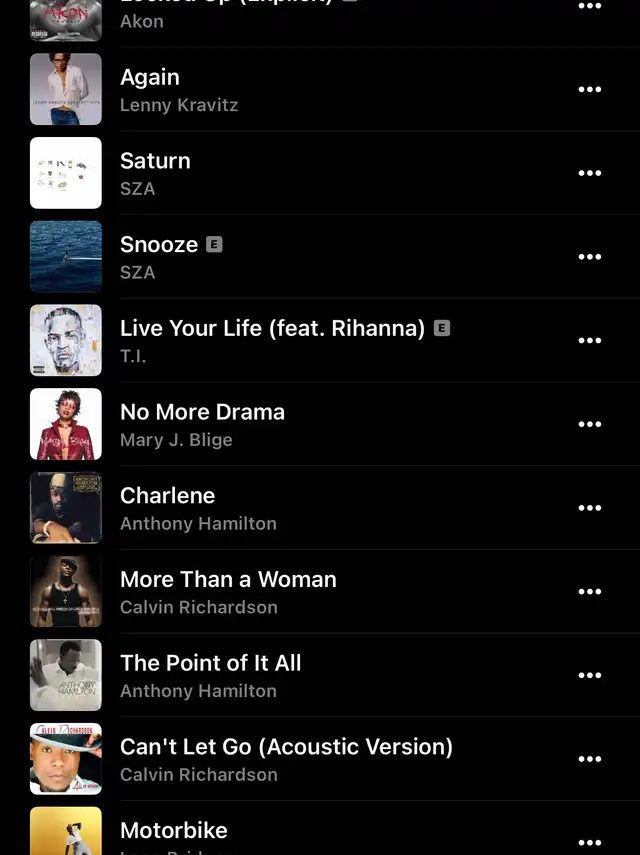Open more options for Again
The height and width of the screenshot is (855, 640).
590,90
